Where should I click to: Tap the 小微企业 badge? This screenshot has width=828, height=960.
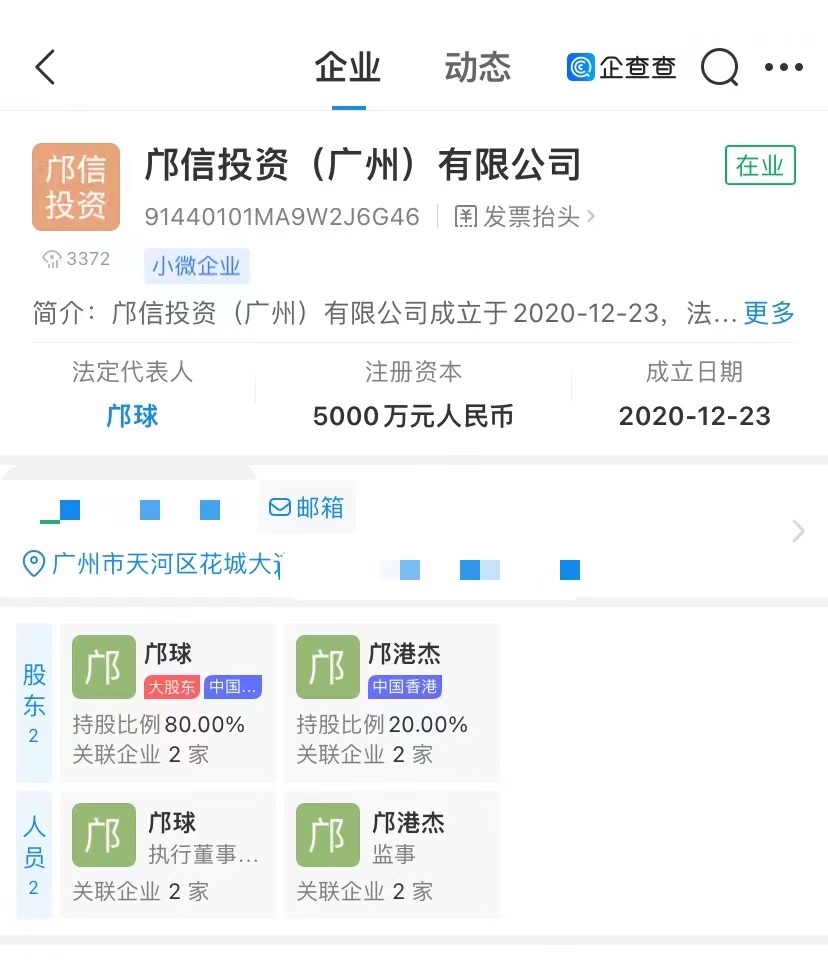196,266
